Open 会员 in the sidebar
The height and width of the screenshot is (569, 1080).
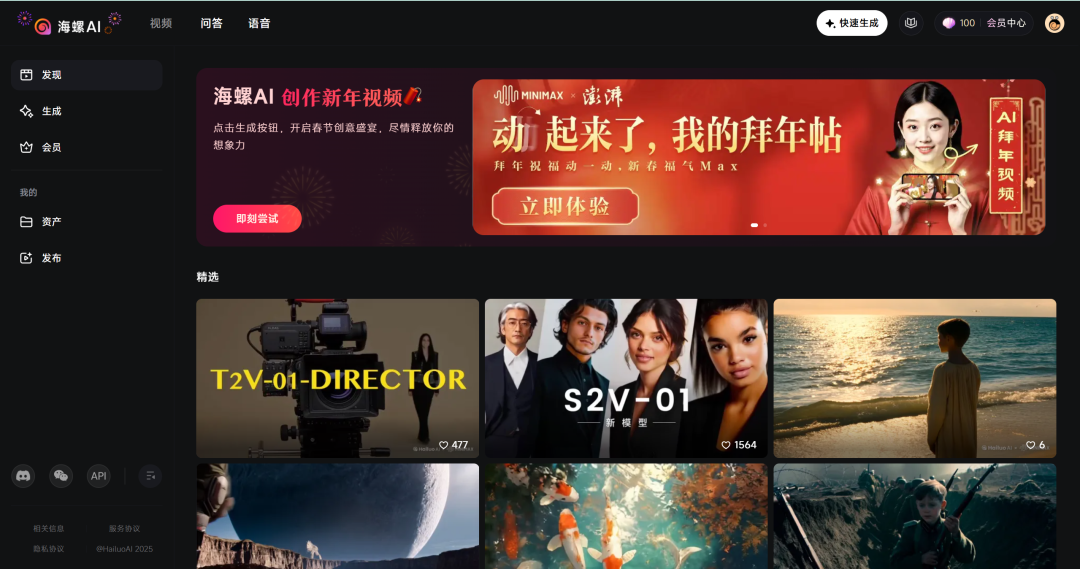click(51, 147)
